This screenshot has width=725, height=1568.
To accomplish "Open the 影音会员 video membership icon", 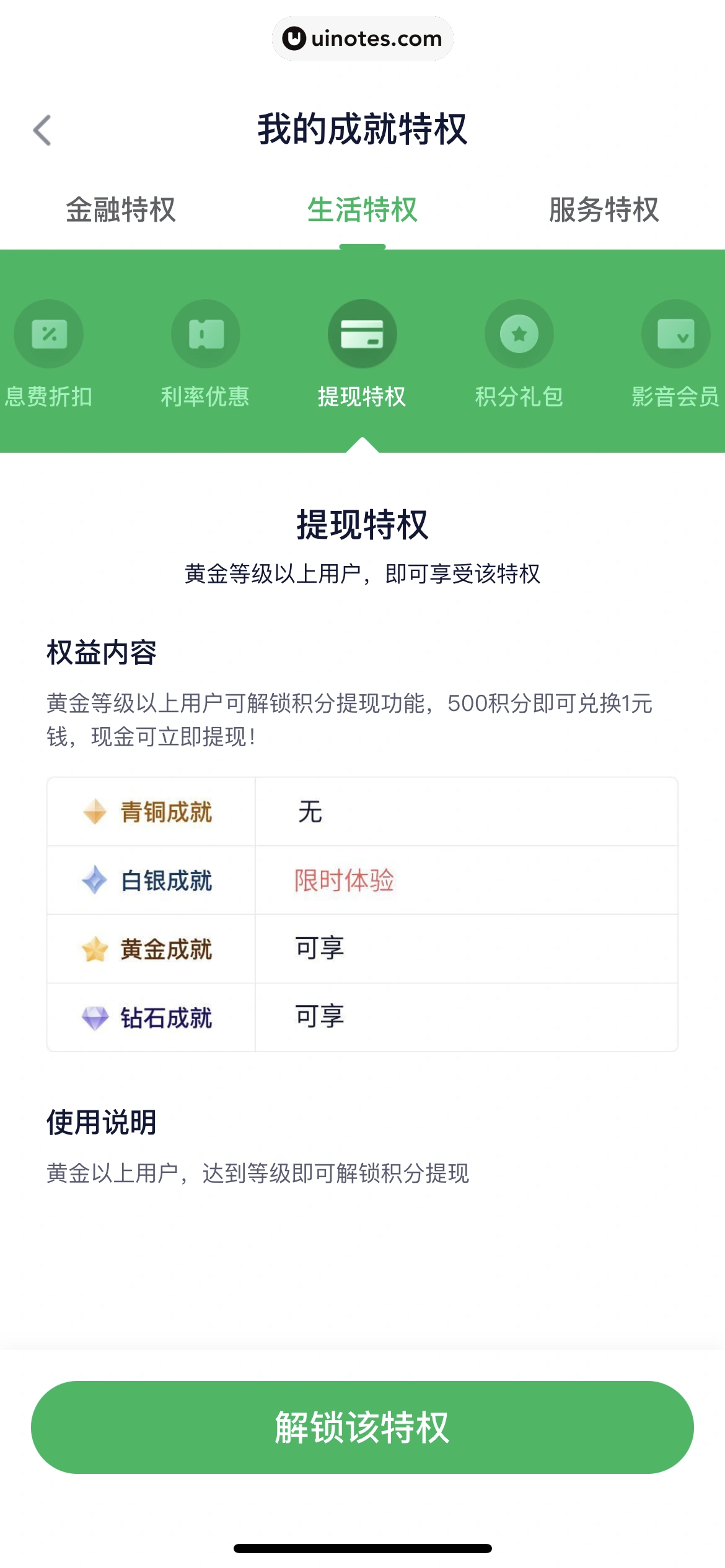I will [x=677, y=333].
